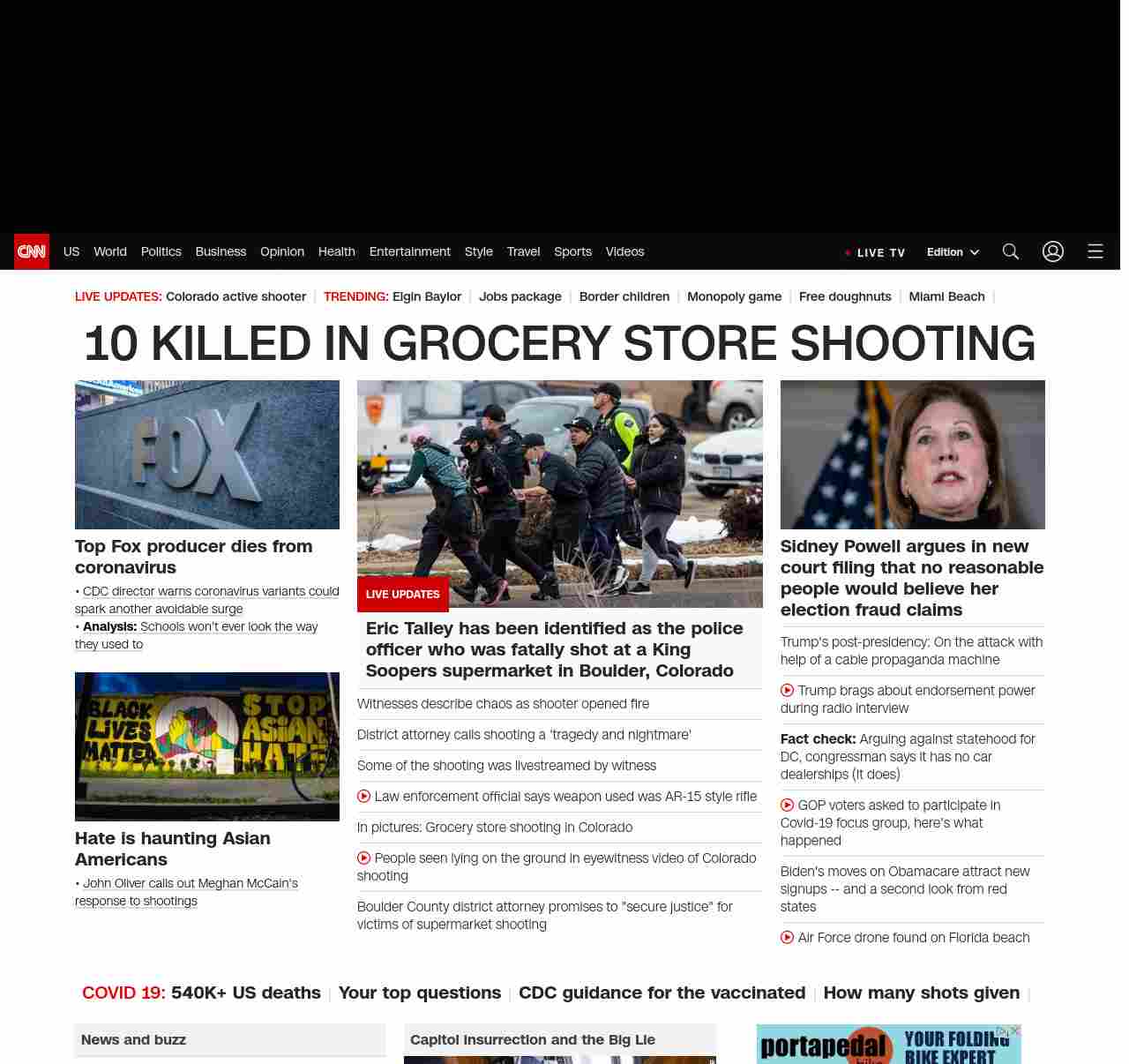This screenshot has width=1129, height=1064.
Task: Open 'Hate is haunting Asian Americans' story
Action: (x=173, y=848)
